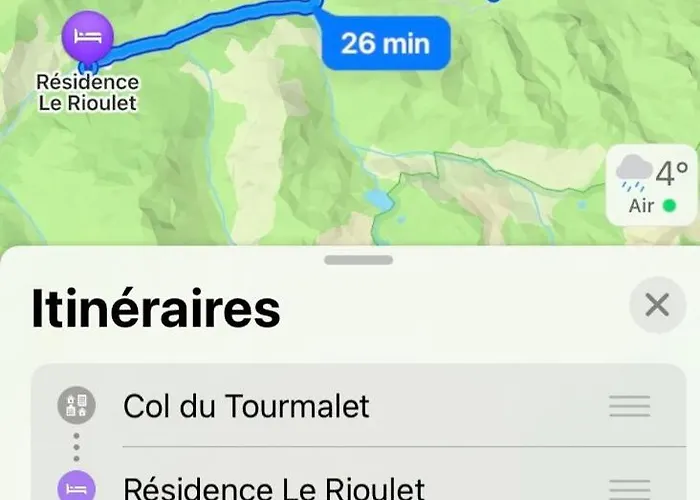Tap the Résidence Le Rioulet map pin
The image size is (700, 500).
[88, 38]
